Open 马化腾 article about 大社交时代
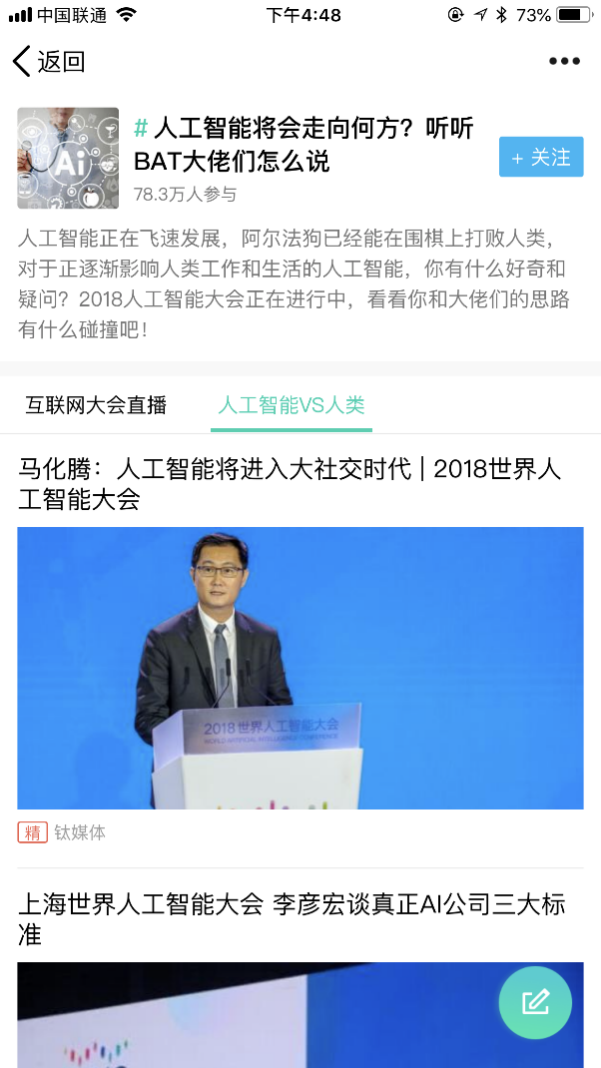Image resolution: width=601 pixels, height=1068 pixels. pyautogui.click(x=290, y=483)
